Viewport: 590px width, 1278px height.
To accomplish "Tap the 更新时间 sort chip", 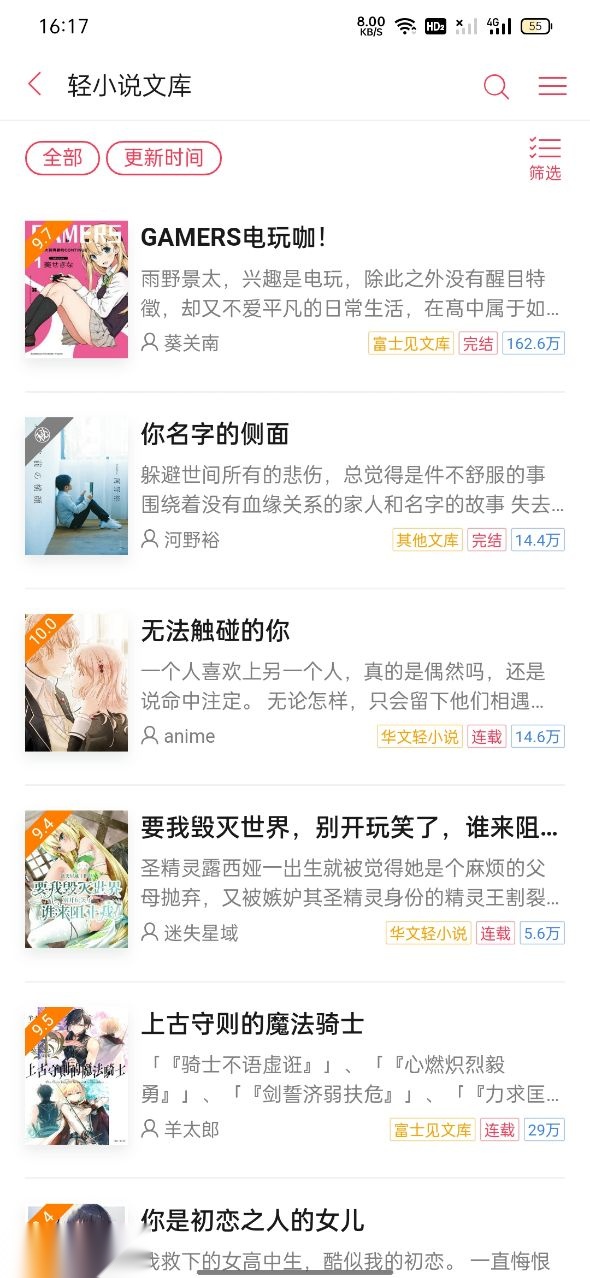I will (164, 158).
